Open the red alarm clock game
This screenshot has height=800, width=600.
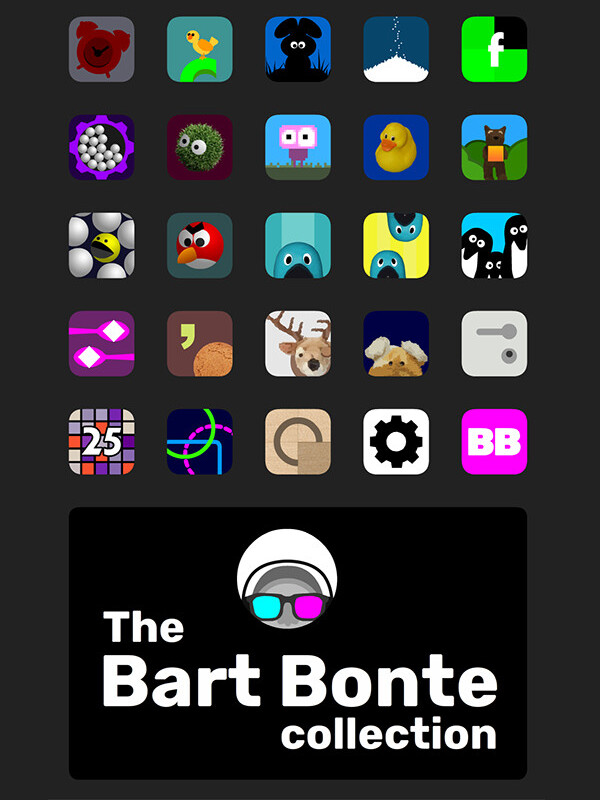pos(101,49)
